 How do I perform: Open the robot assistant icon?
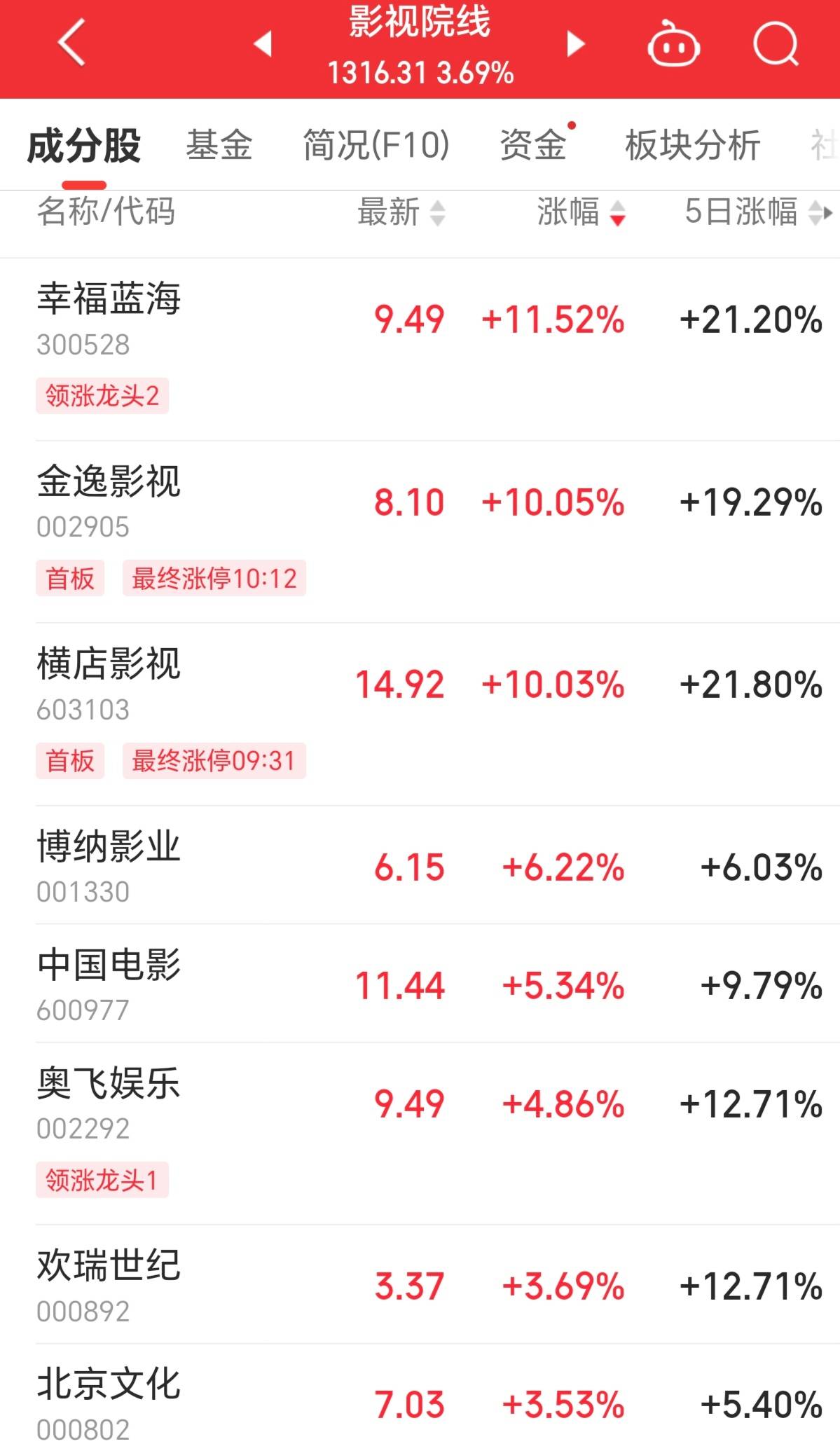click(673, 45)
